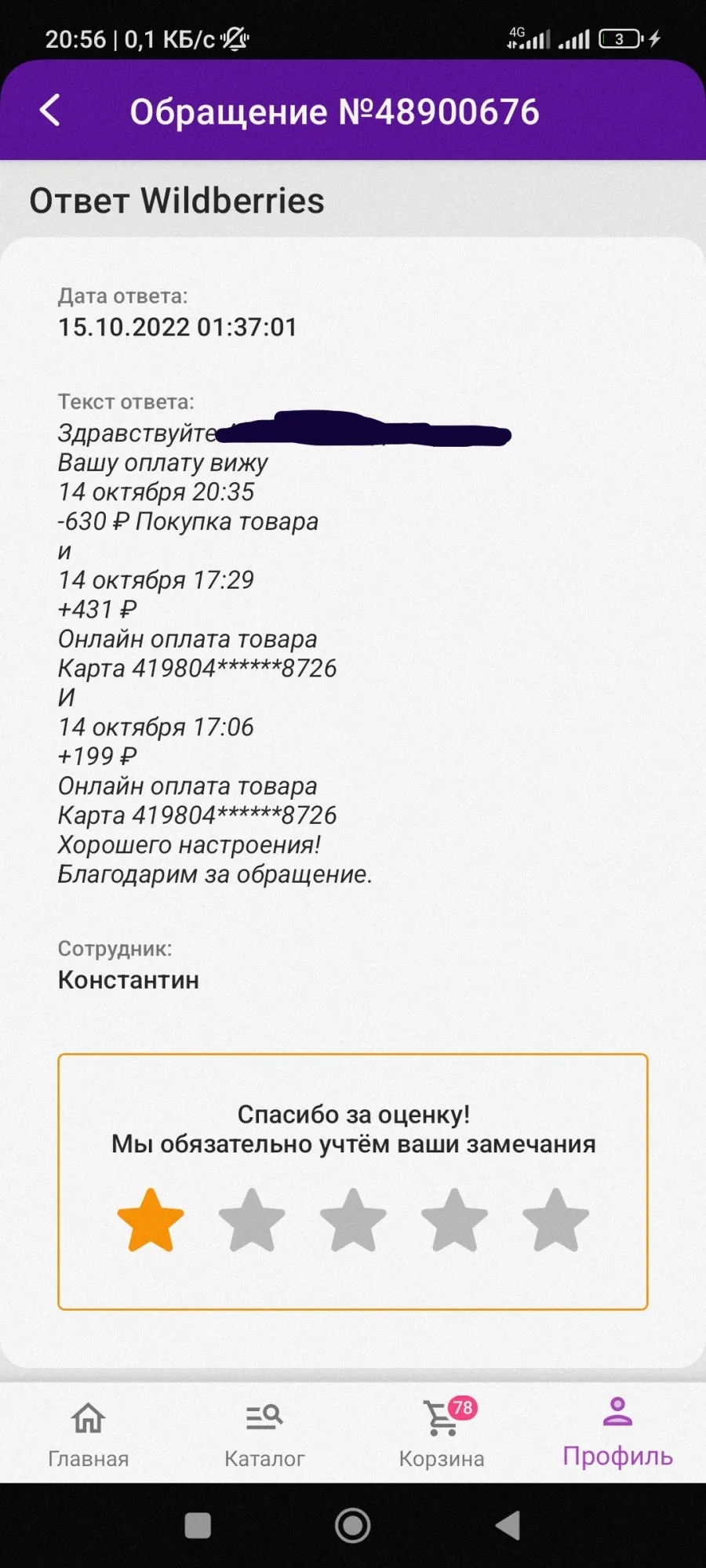Image resolution: width=706 pixels, height=1568 pixels.
Task: Open the Главная tab
Action: coord(89,1434)
